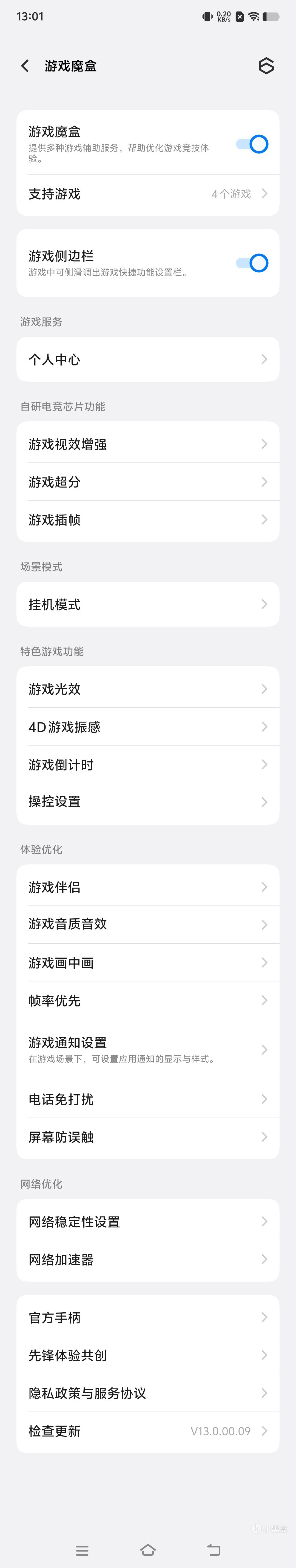Viewport: 296px width, 1568px height.
Task: Open the hexagon logo icon in the header
Action: 266,66
